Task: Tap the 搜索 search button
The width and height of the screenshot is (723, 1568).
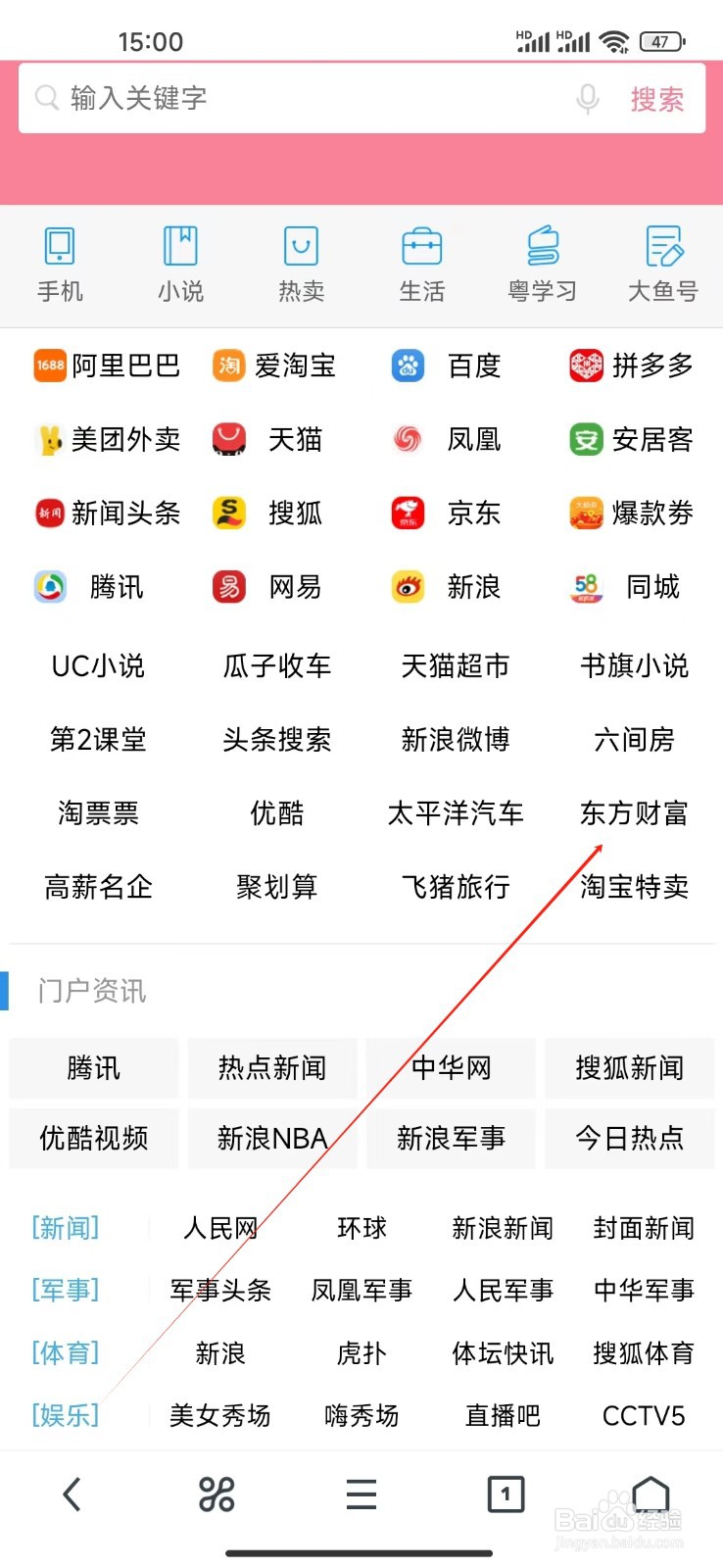Action: point(656,98)
